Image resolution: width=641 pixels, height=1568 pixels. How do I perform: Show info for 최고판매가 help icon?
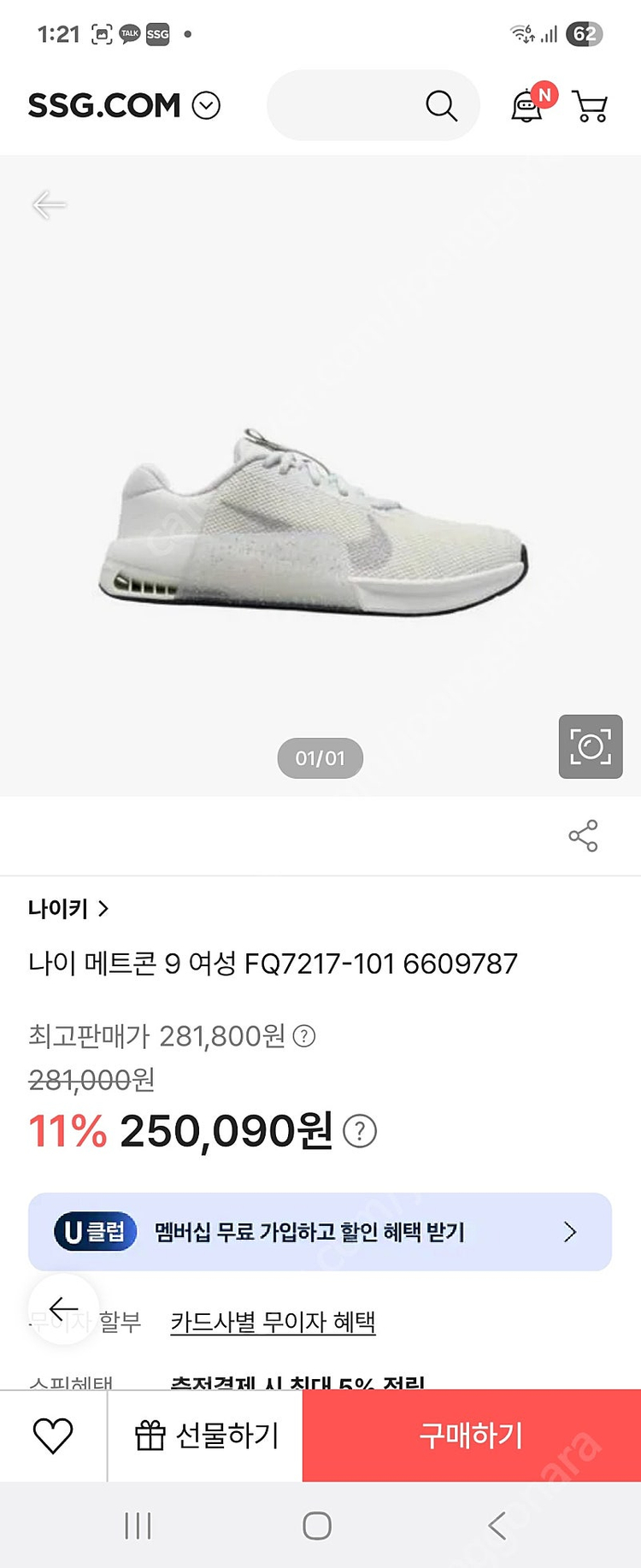304,1036
